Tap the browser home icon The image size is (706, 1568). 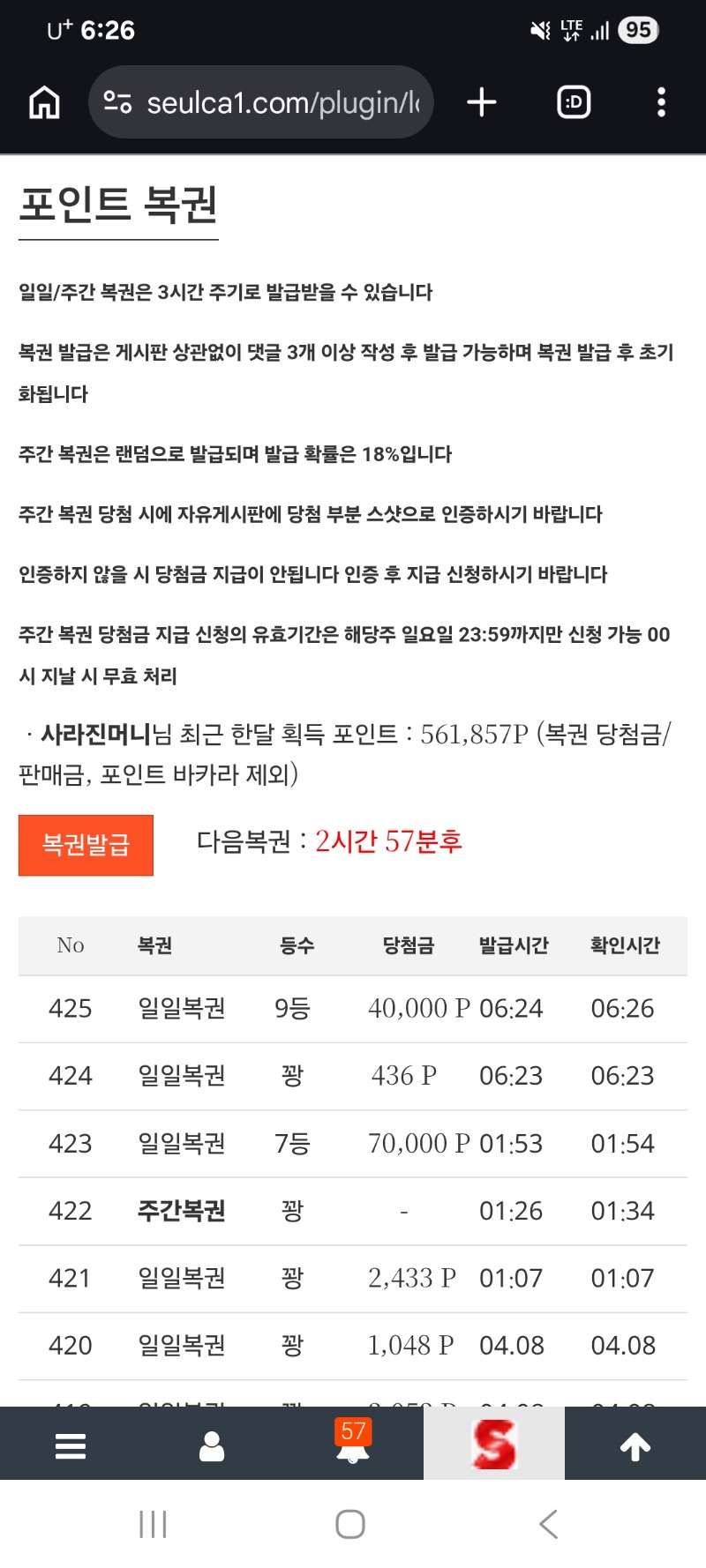[44, 102]
